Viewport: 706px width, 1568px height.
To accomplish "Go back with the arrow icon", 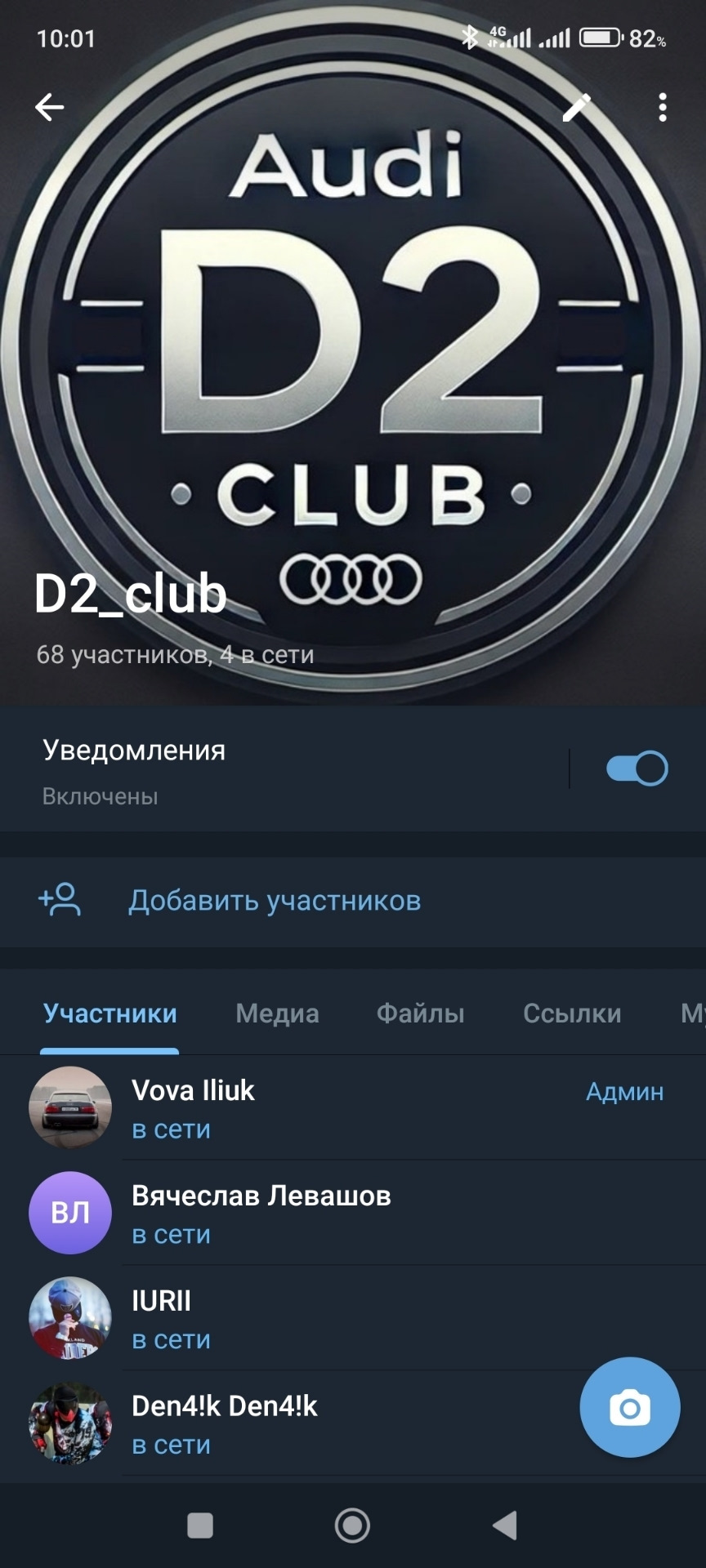I will [49, 105].
